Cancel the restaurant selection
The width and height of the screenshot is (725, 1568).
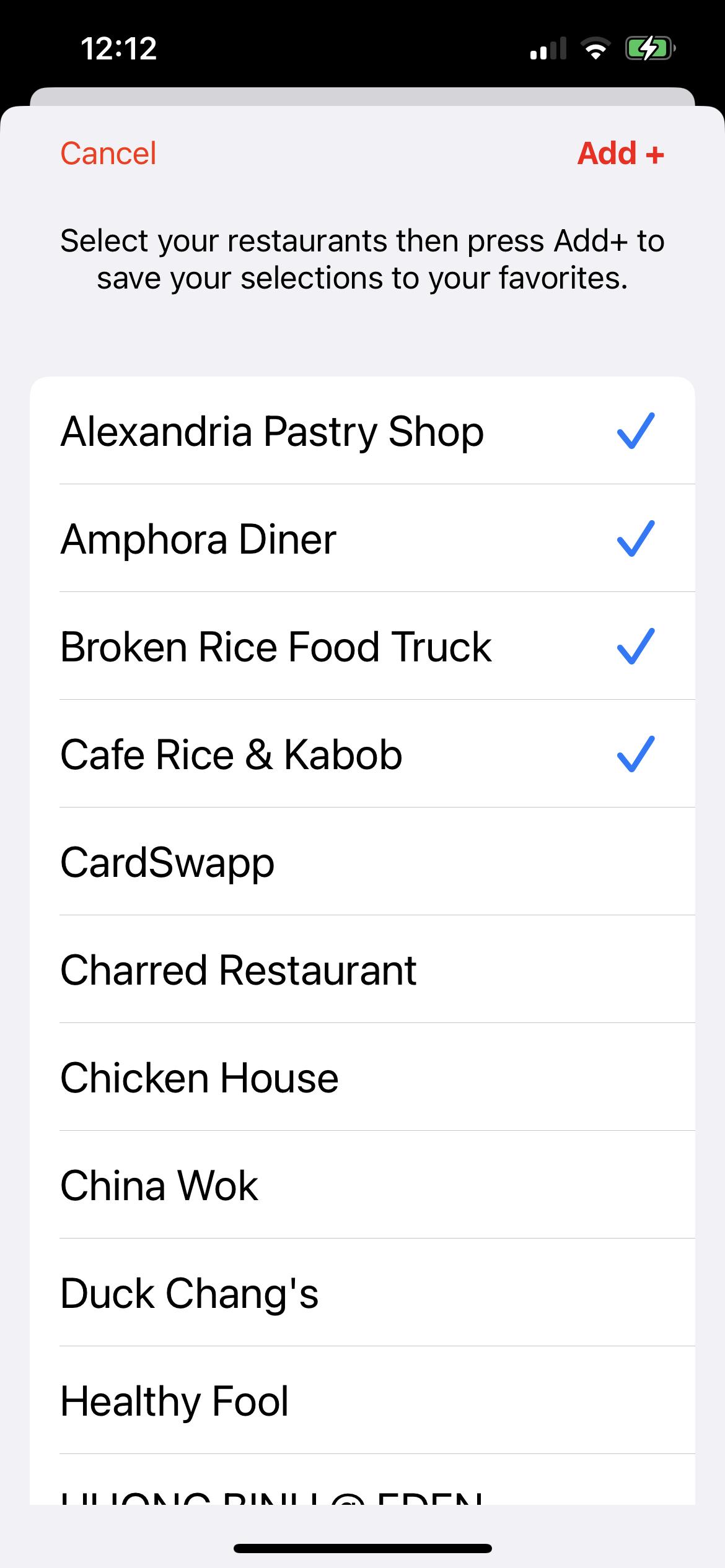pos(108,153)
